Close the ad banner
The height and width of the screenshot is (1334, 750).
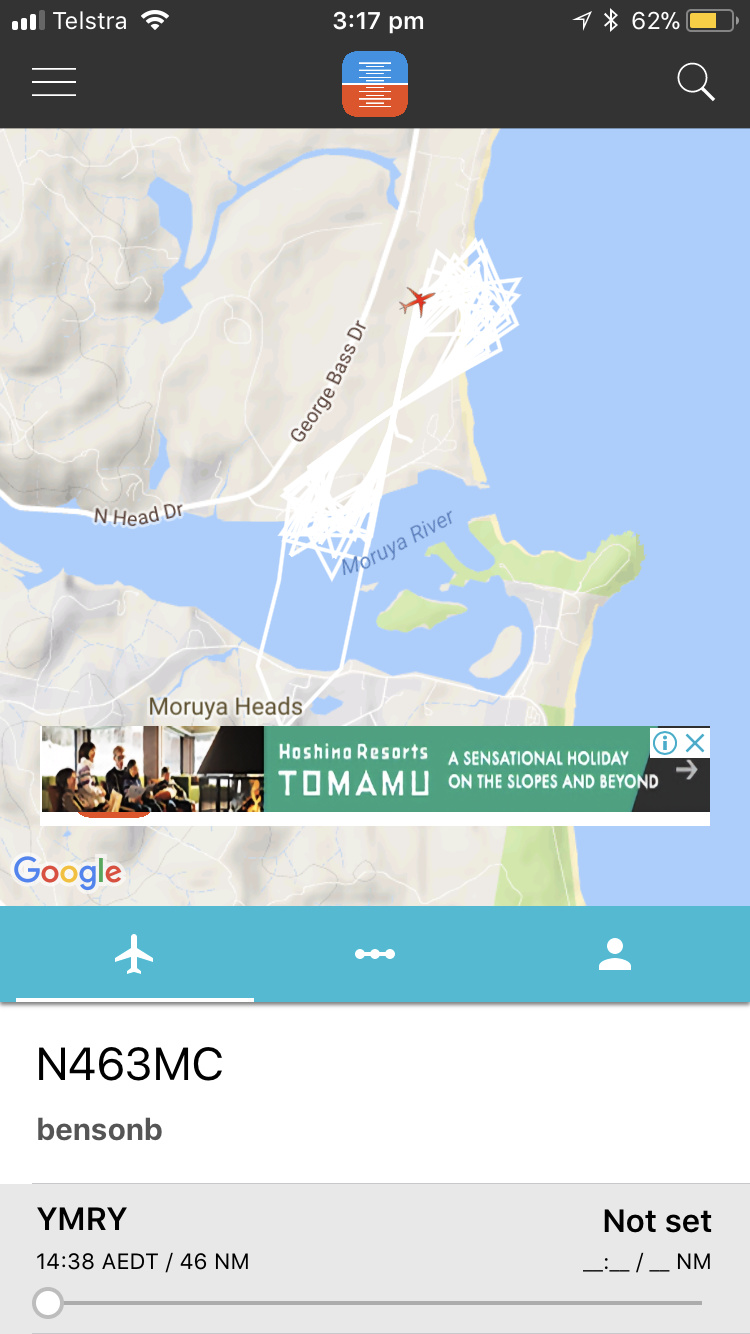696,743
